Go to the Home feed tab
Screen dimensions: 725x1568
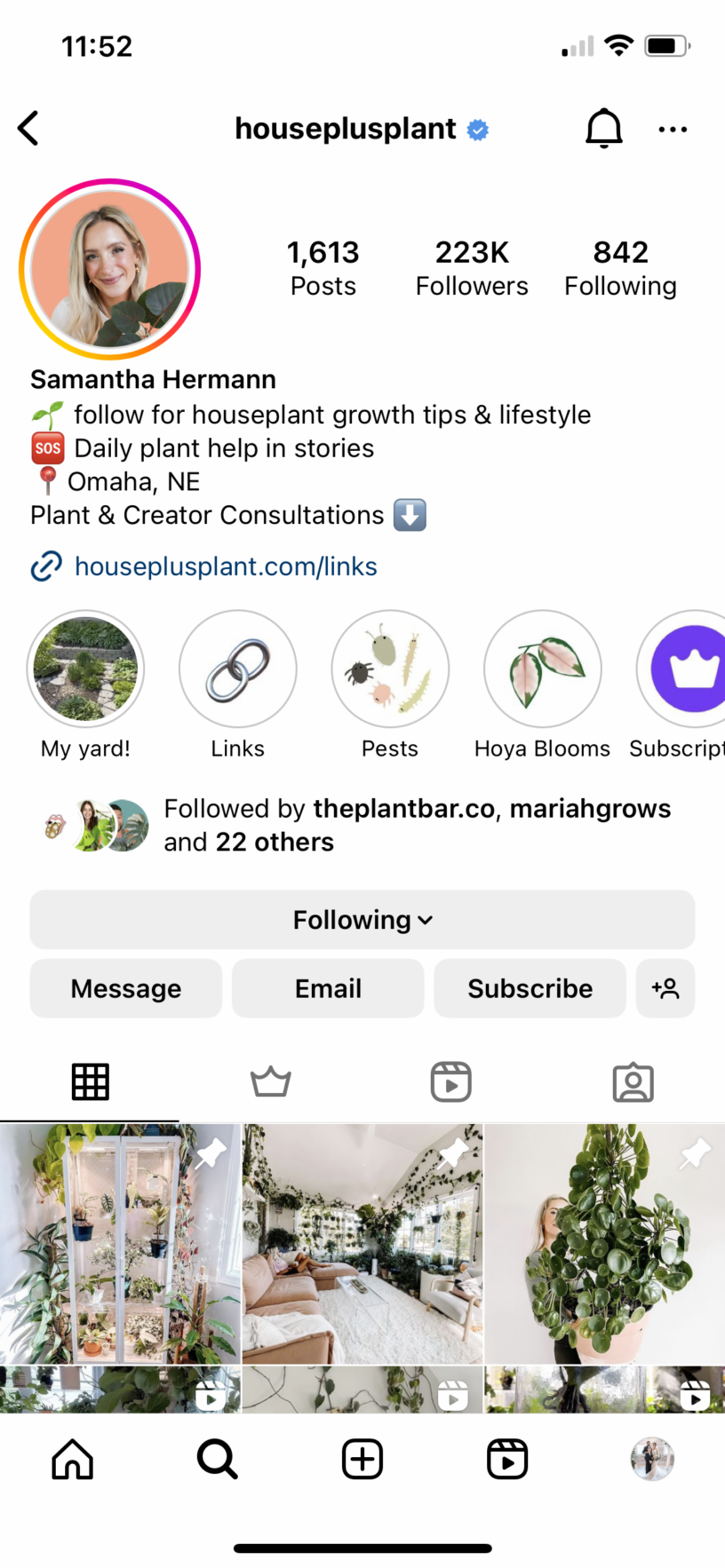[73, 1460]
